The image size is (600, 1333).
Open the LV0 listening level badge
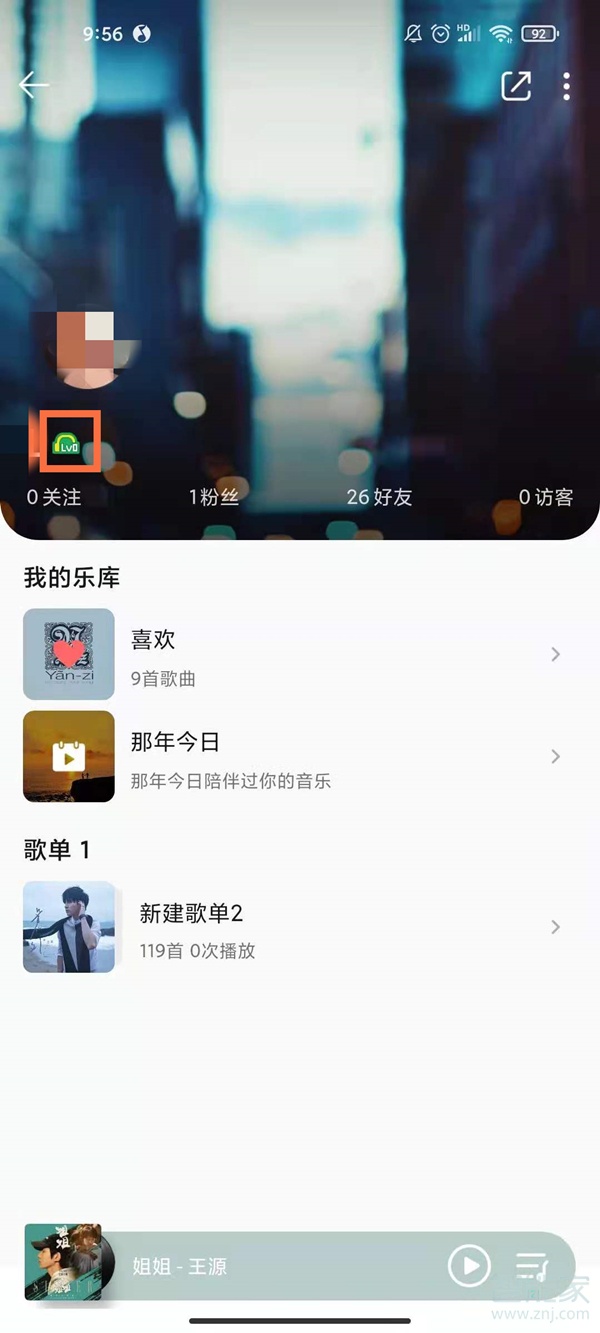pos(68,443)
